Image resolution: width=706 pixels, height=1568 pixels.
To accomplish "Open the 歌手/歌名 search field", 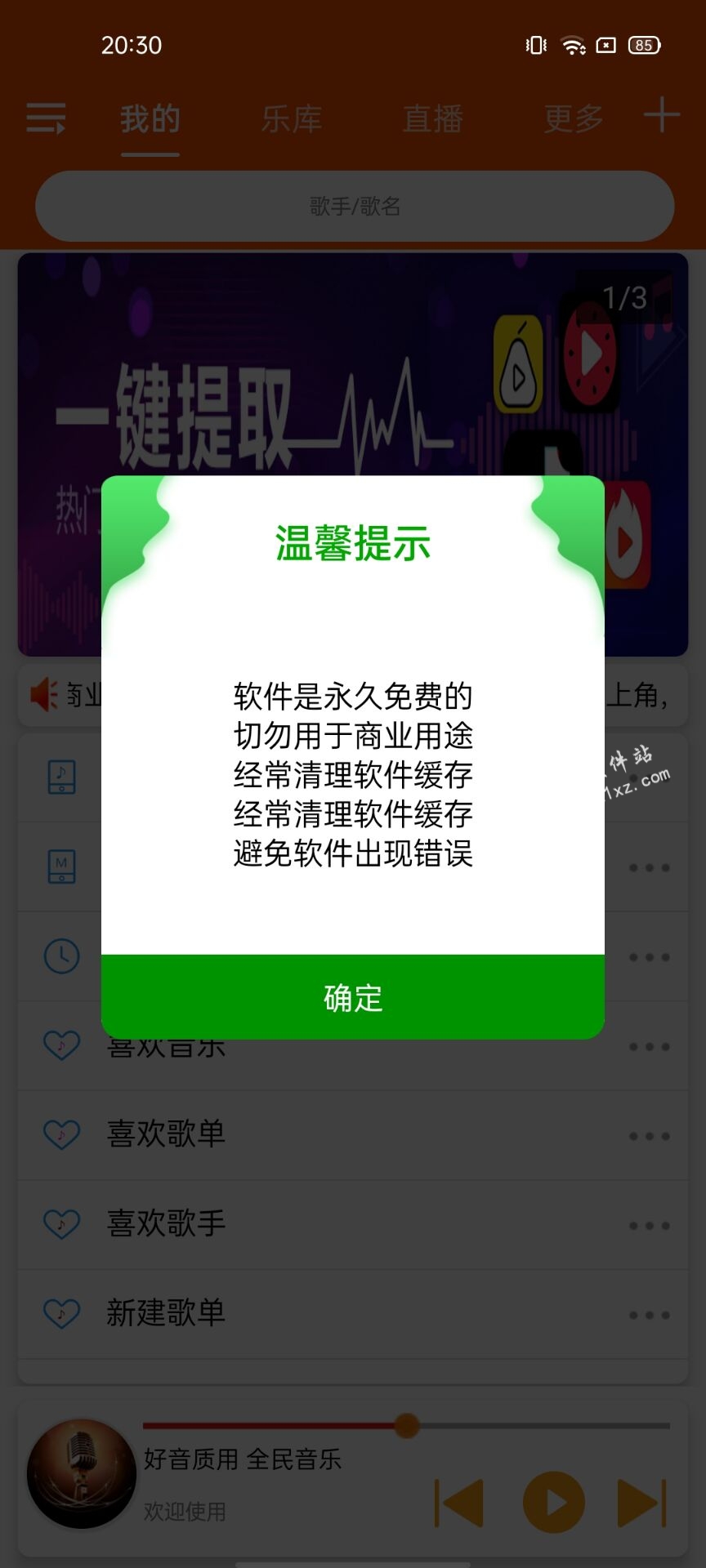I will pos(354,206).
